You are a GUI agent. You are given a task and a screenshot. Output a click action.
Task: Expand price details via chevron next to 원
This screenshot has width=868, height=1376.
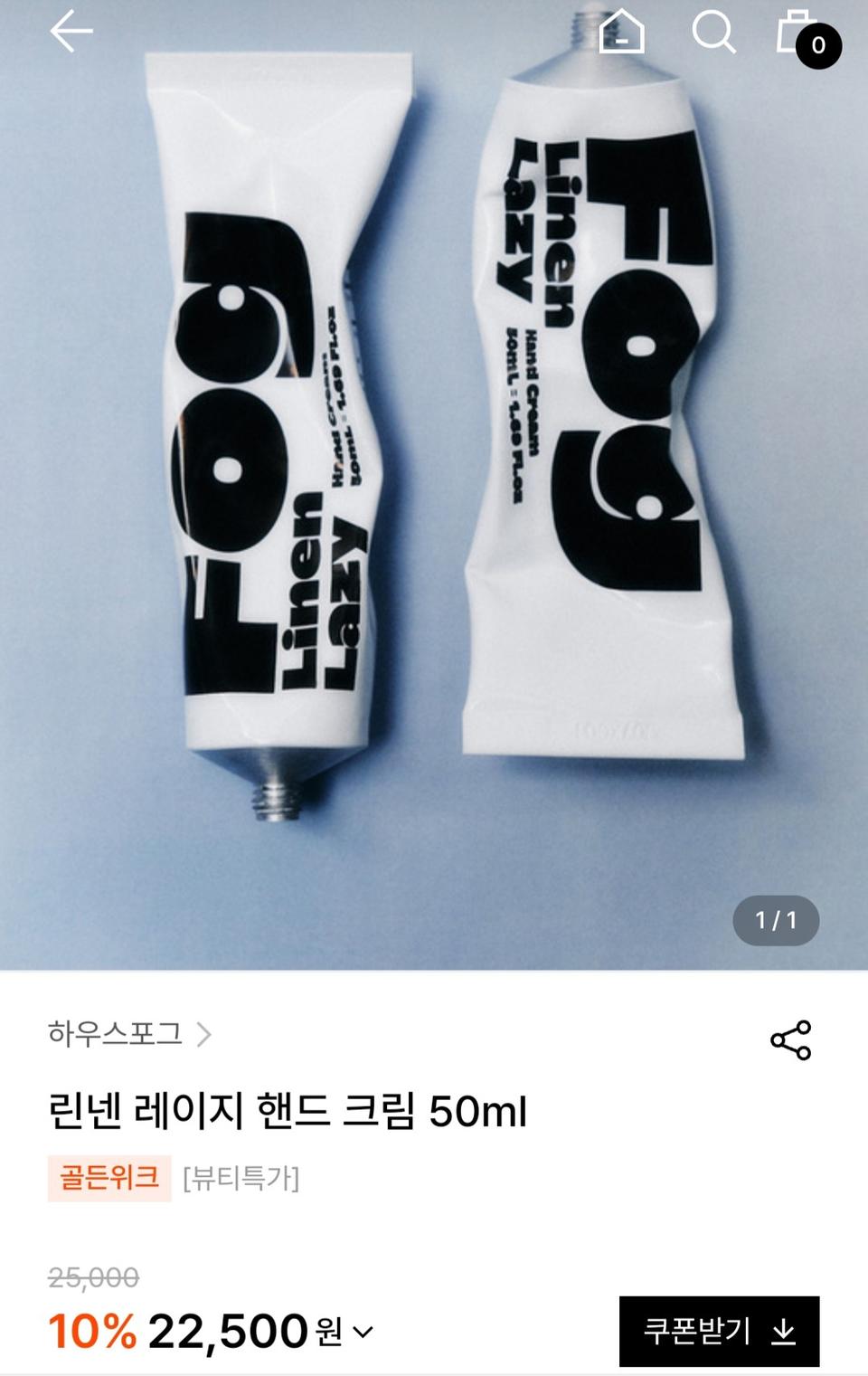click(362, 1332)
